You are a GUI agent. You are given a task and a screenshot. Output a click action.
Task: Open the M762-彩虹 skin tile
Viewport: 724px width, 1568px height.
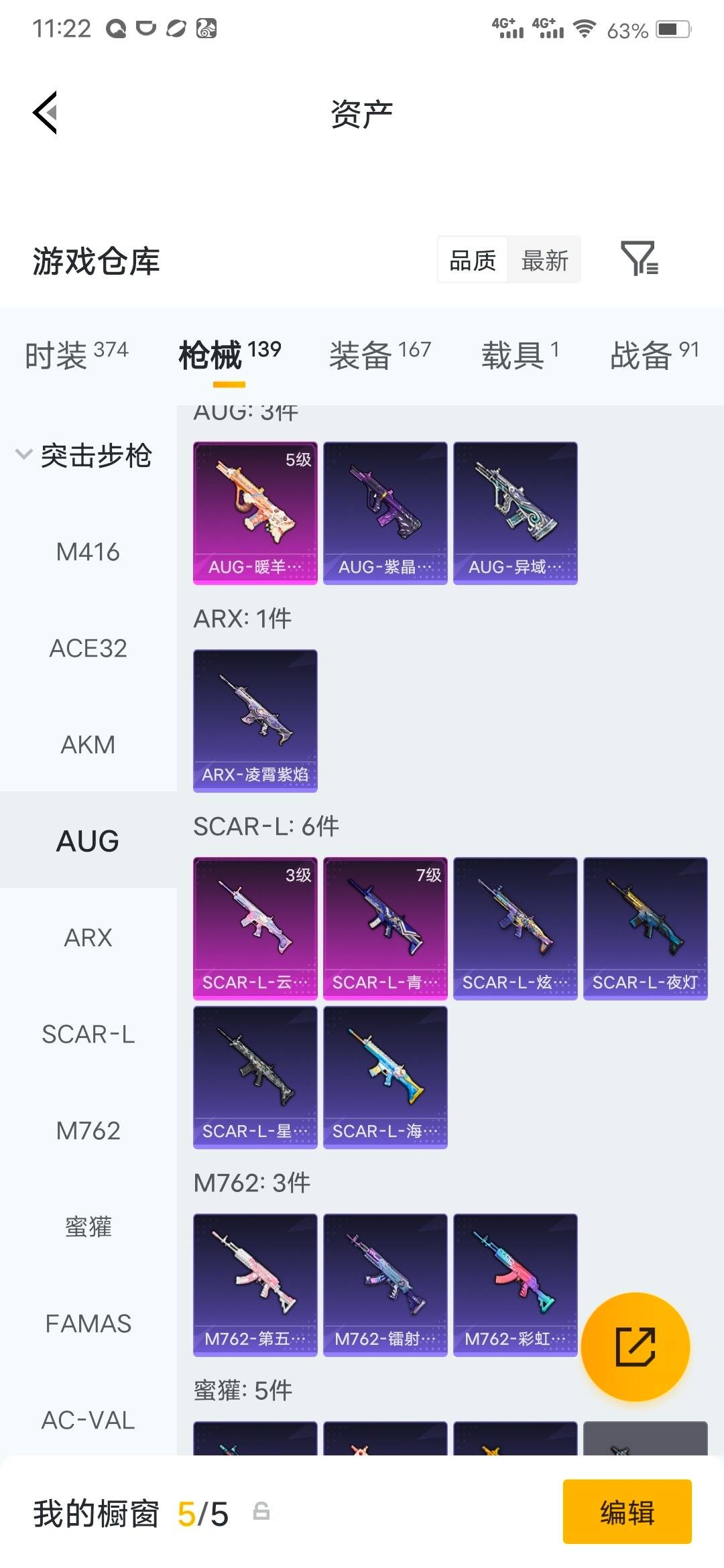[x=516, y=1285]
